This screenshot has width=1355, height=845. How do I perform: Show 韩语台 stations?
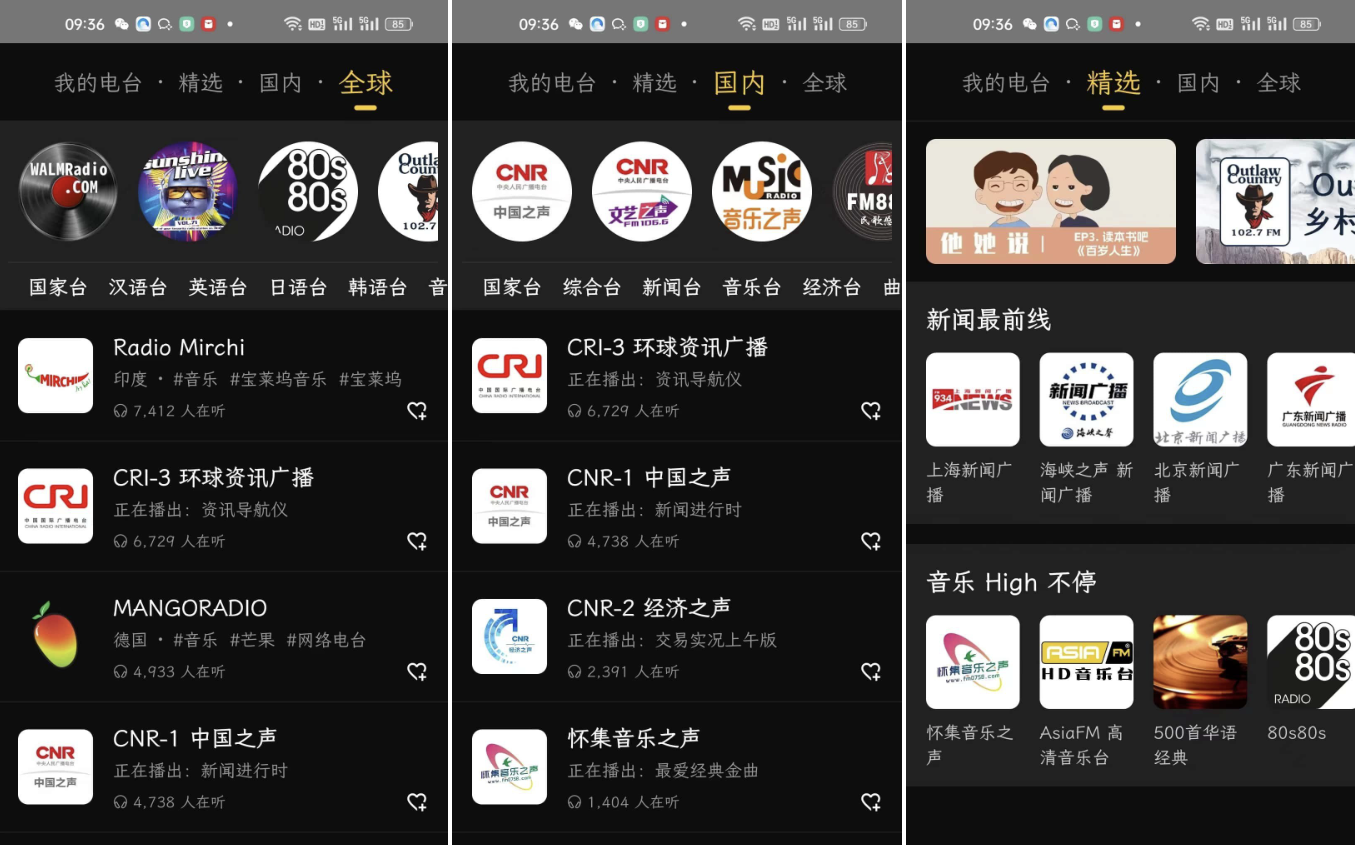tap(378, 288)
